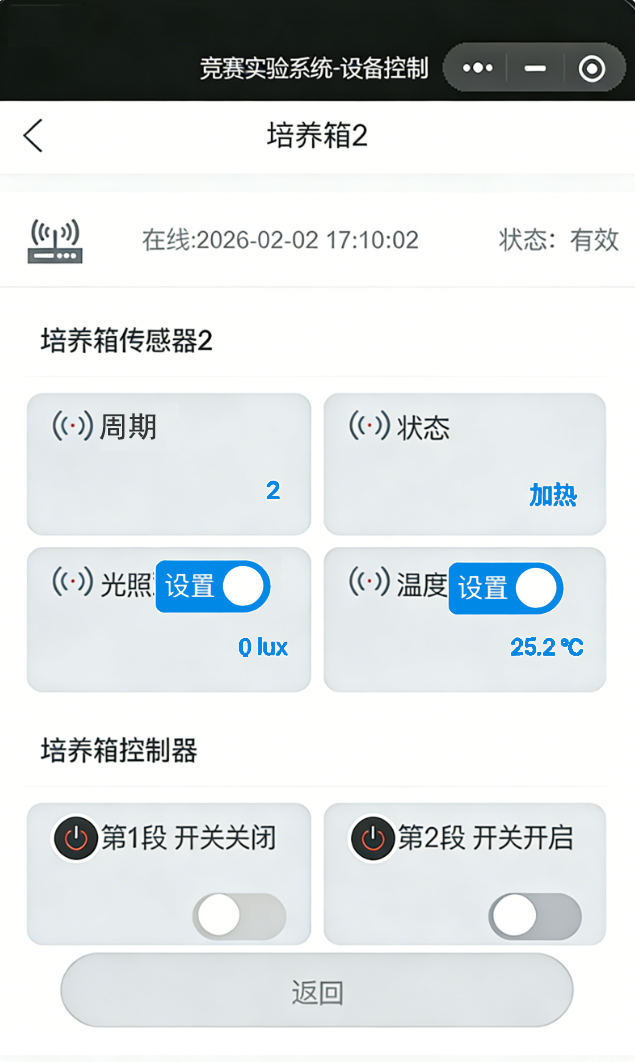Close the mini program with the circle button
Viewport: 635px width, 1062px height.
pos(592,68)
